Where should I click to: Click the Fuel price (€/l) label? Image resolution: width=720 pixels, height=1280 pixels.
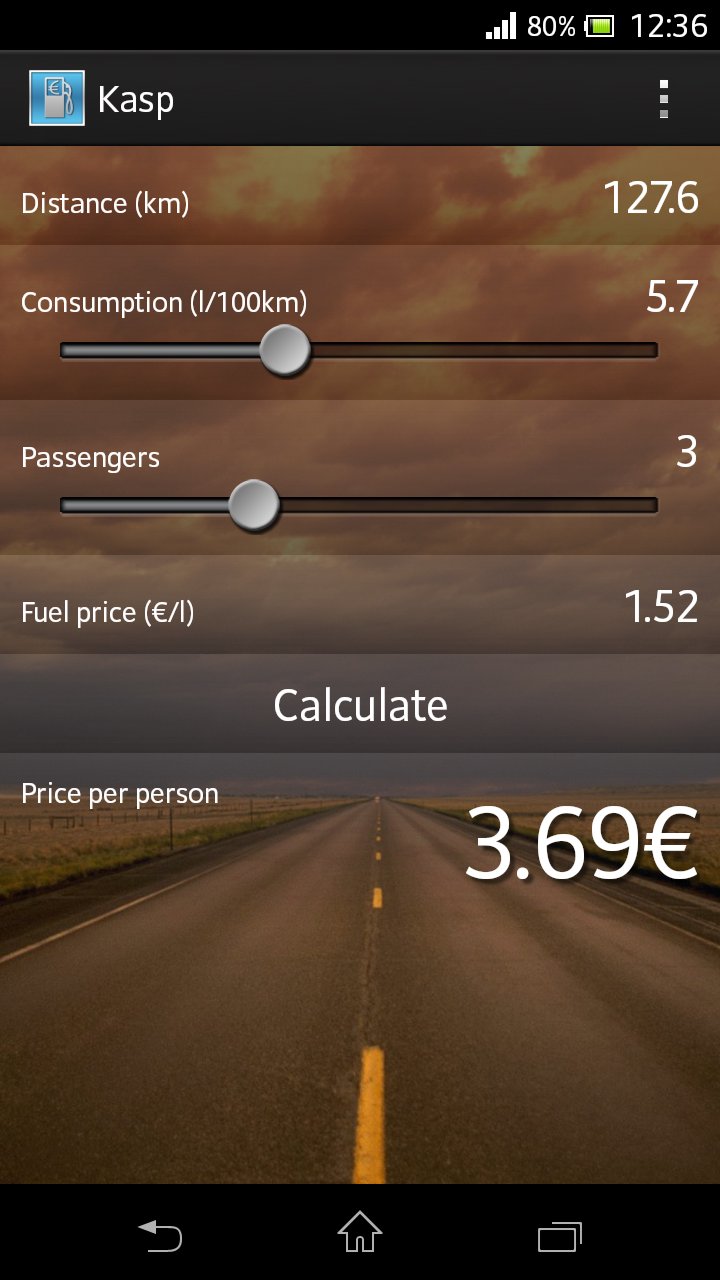pyautogui.click(x=104, y=612)
